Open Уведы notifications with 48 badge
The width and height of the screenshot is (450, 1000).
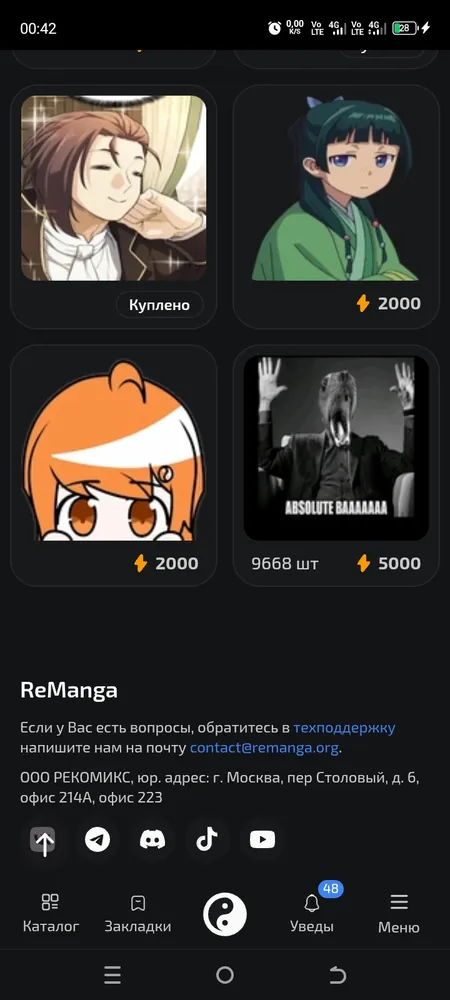point(312,913)
